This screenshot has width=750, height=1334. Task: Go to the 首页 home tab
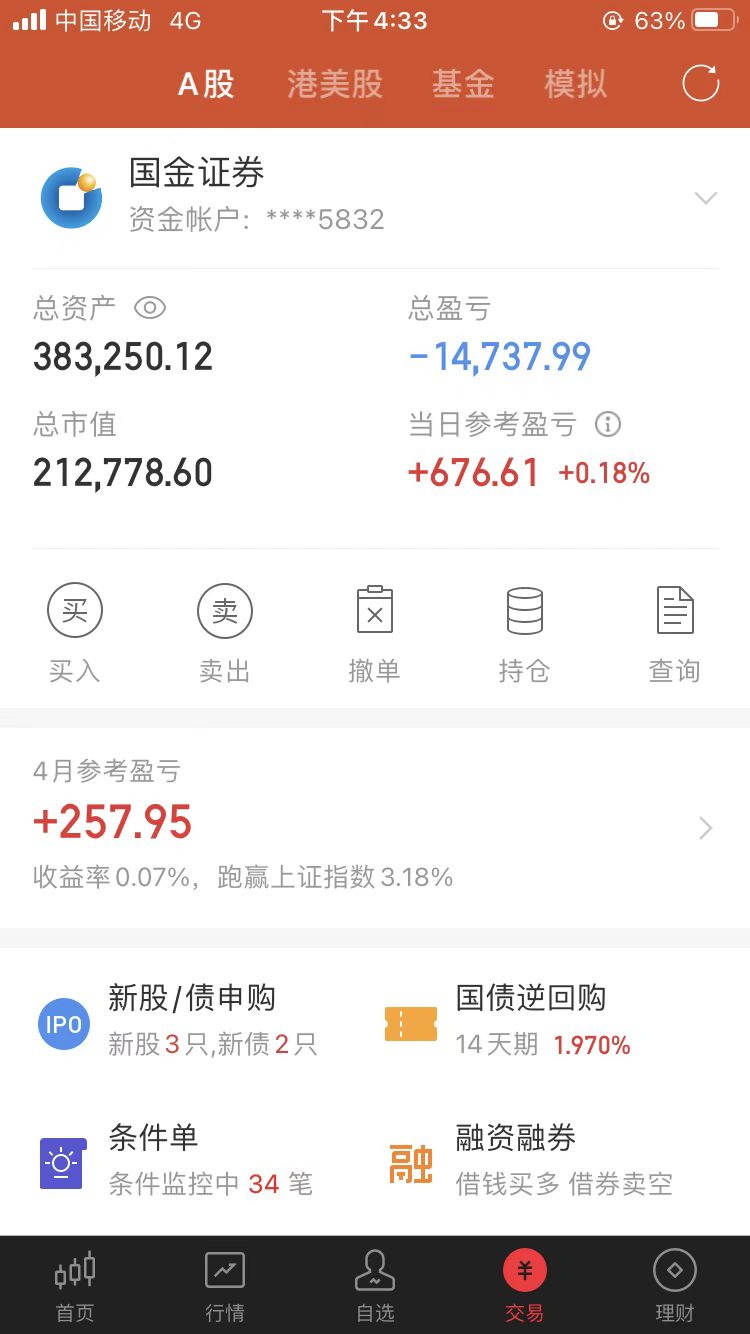(75, 1286)
